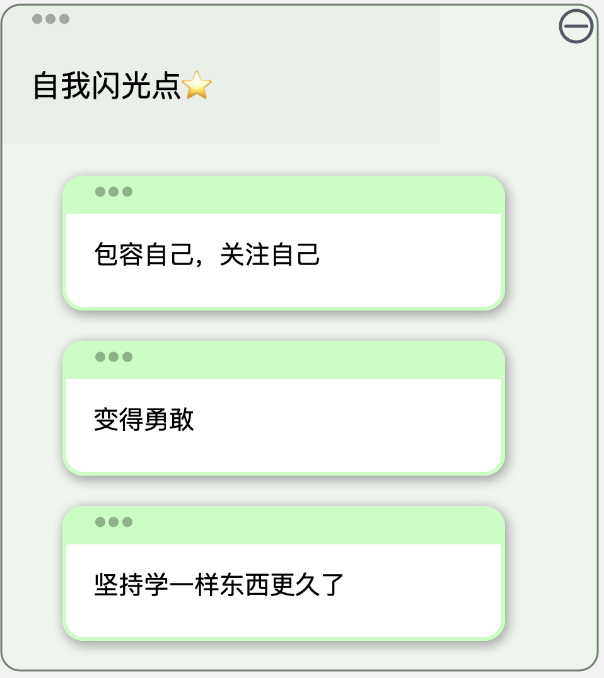Open the three-dot menu on the 包容自己，关注自己 card
This screenshot has width=604, height=678.
coord(114,192)
